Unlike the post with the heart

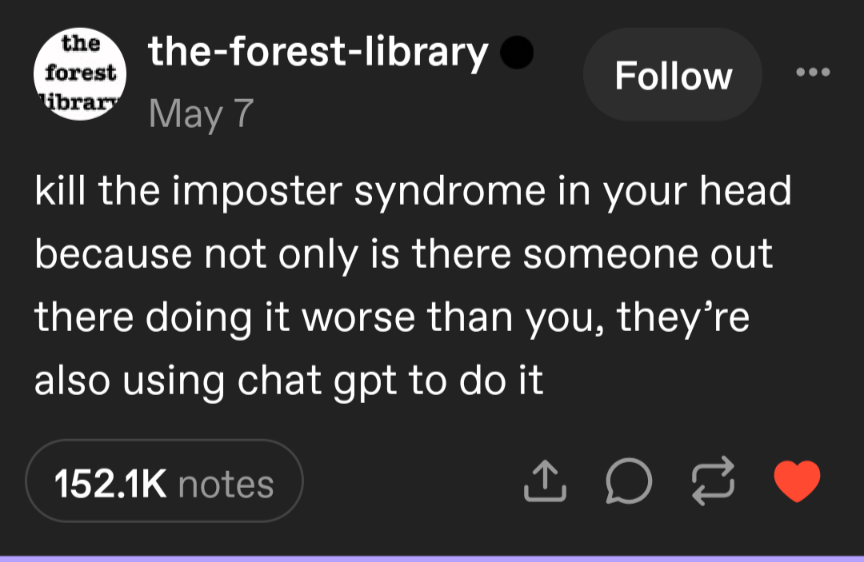(x=798, y=484)
